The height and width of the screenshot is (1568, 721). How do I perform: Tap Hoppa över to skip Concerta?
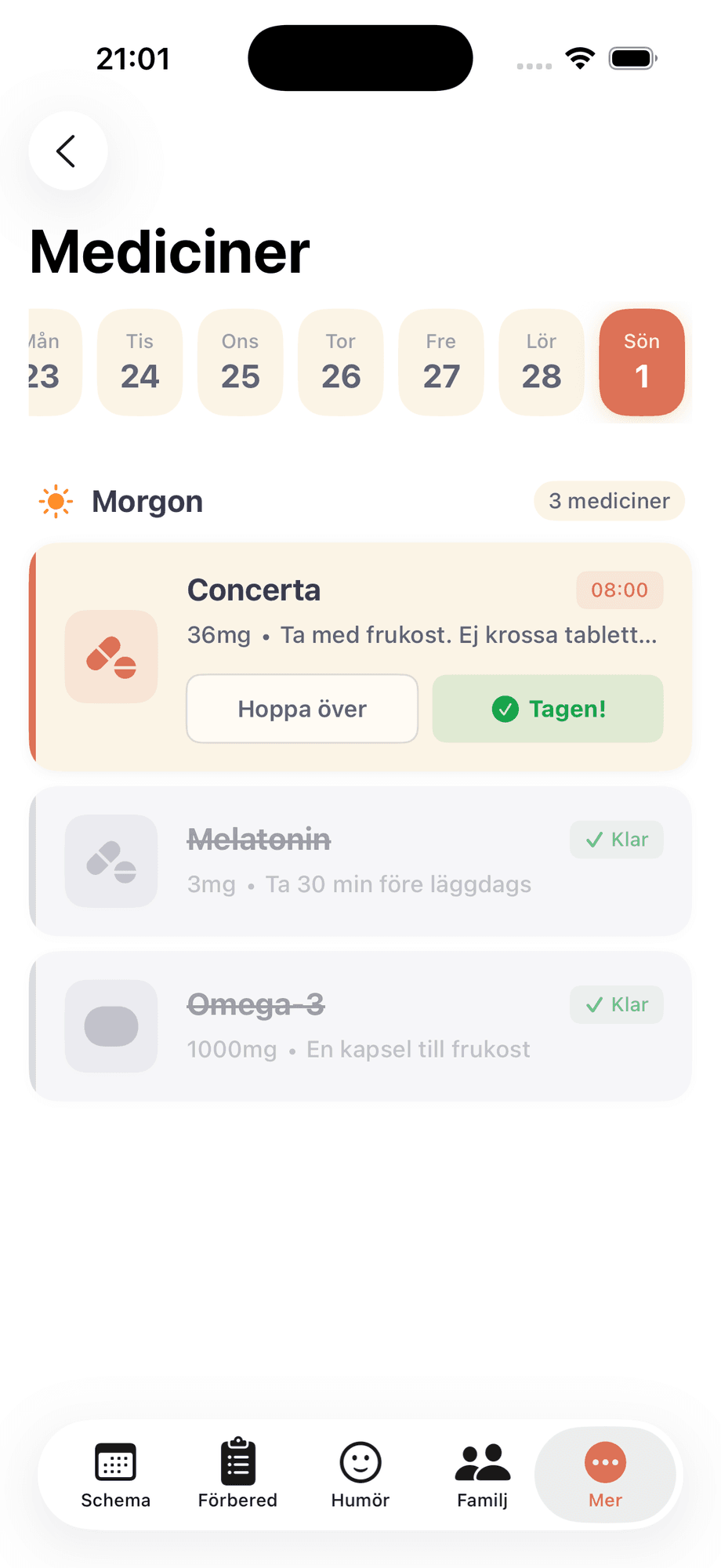pos(302,709)
